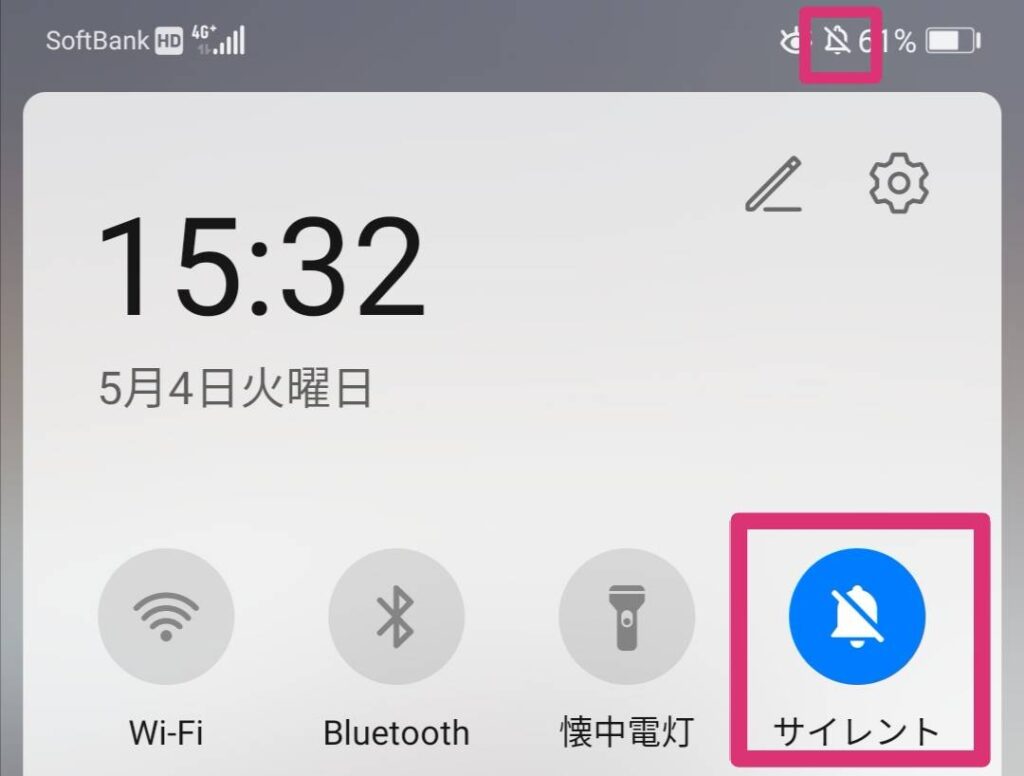Image resolution: width=1024 pixels, height=776 pixels.
Task: Switch on the 懐中電灯 flashlight
Action: 626,615
